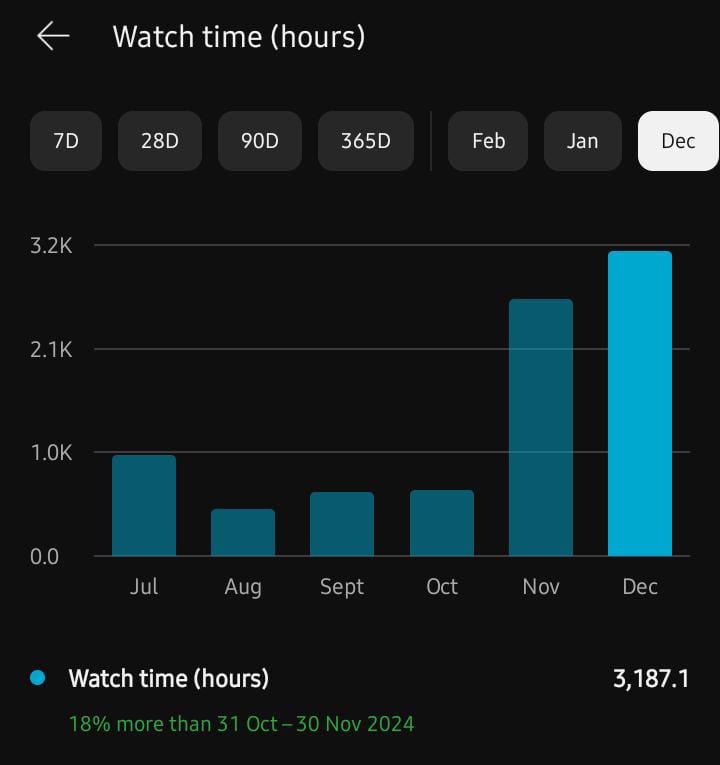Tap the selected Dec chip

click(x=677, y=141)
